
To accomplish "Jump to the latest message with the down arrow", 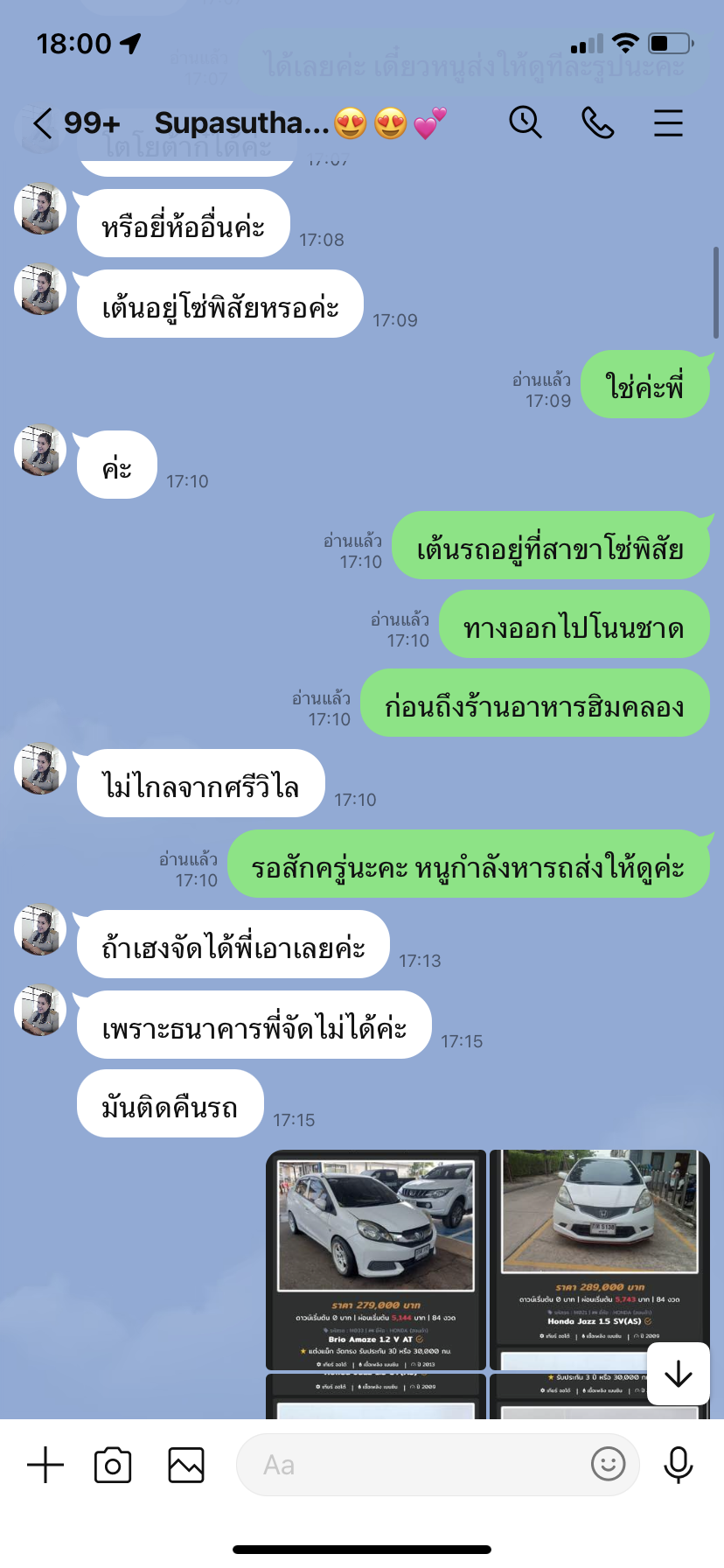I will [x=679, y=1375].
